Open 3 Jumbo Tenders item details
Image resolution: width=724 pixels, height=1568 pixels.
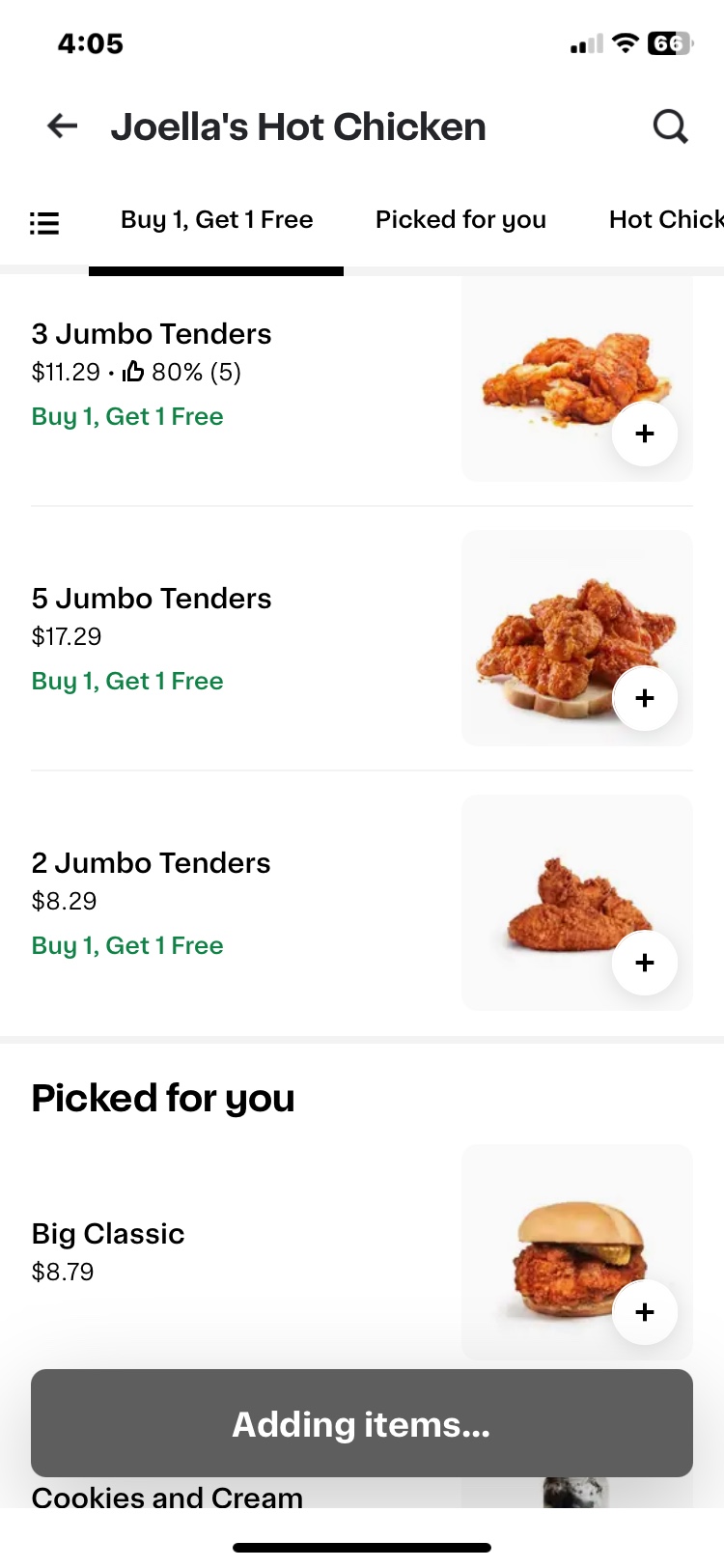152,334
